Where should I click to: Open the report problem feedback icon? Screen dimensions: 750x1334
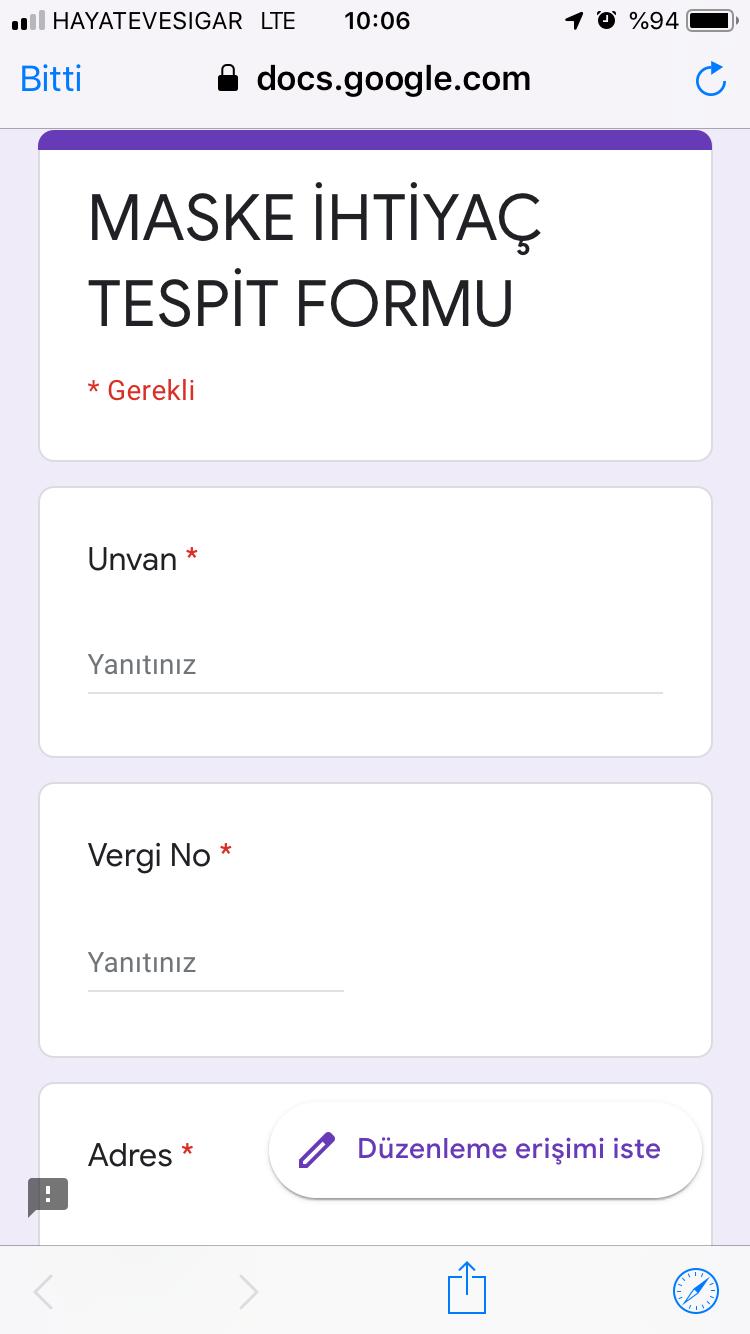[48, 1195]
